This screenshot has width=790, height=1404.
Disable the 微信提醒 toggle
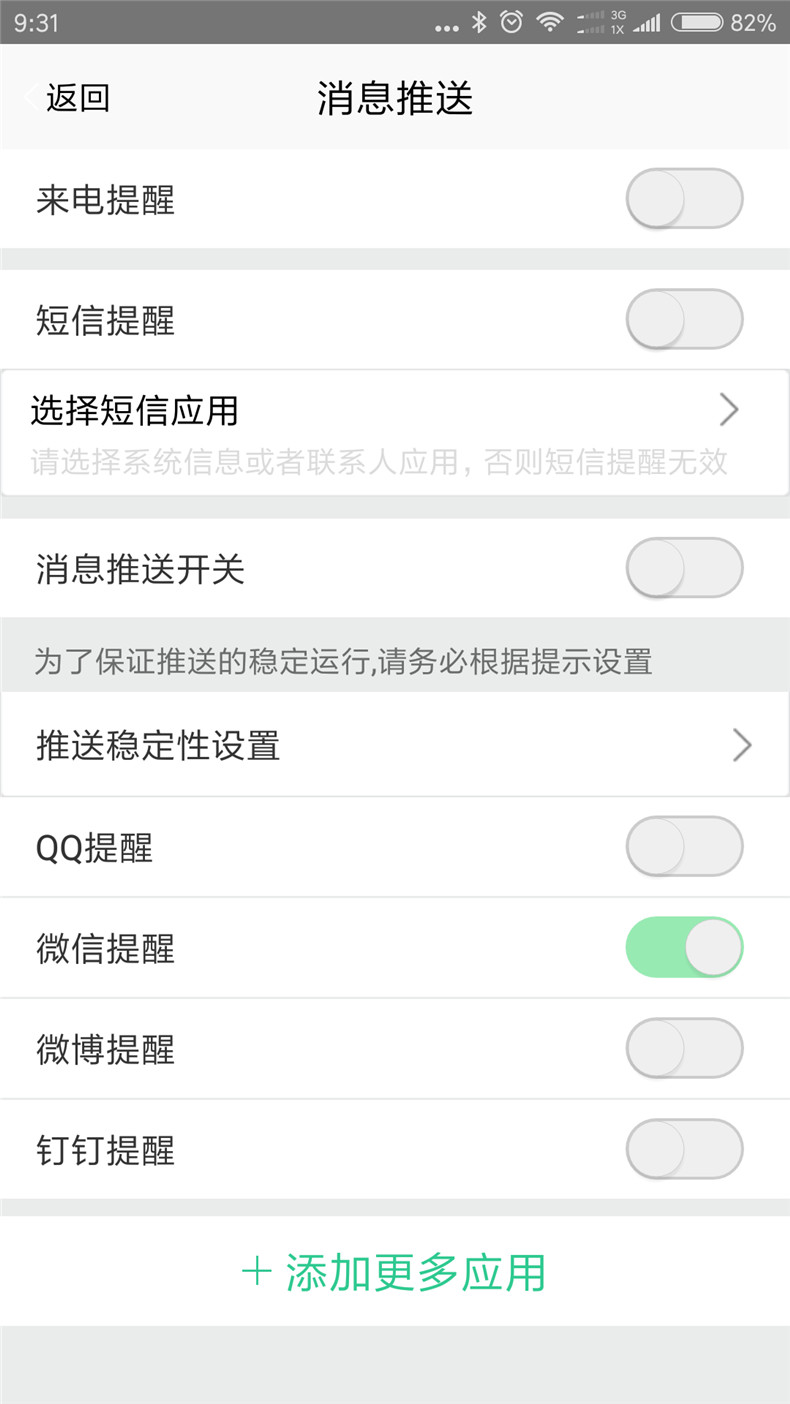pyautogui.click(x=684, y=947)
